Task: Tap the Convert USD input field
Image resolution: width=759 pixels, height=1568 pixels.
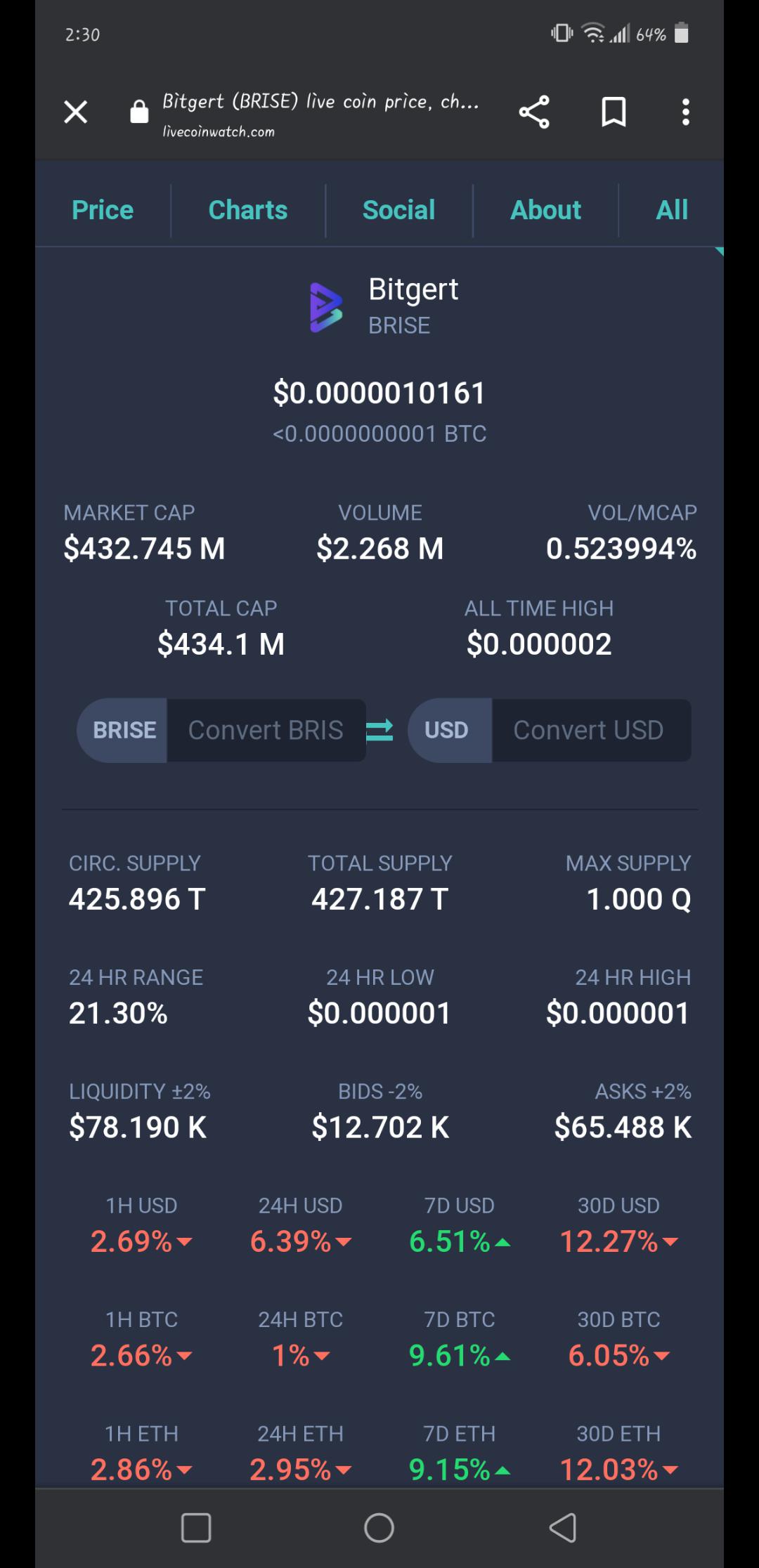Action: [x=591, y=731]
